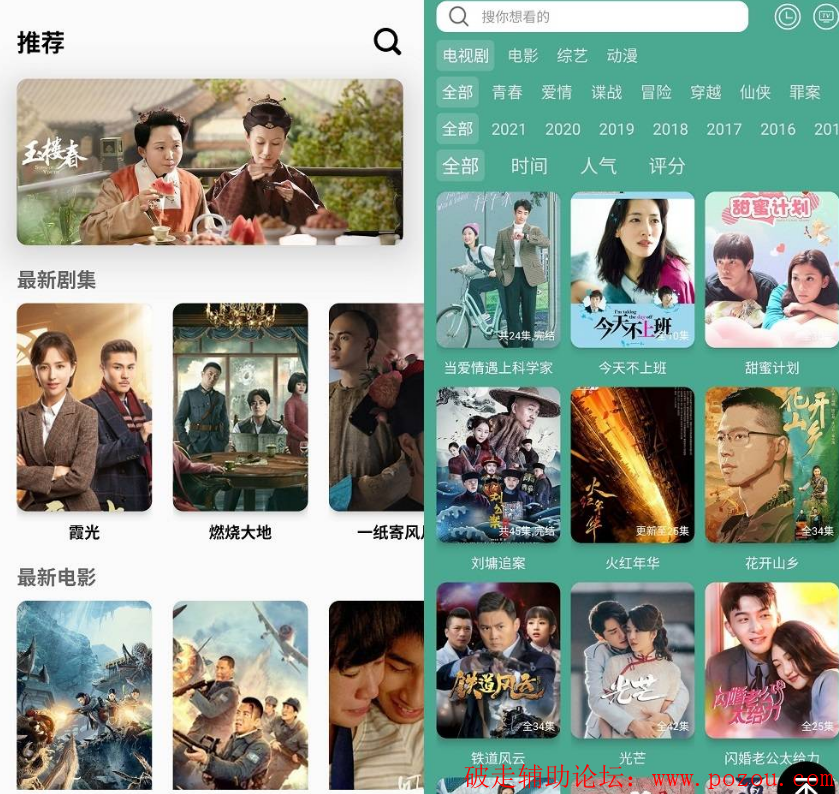Choose the 2019 year filter
839x794 pixels.
click(616, 129)
